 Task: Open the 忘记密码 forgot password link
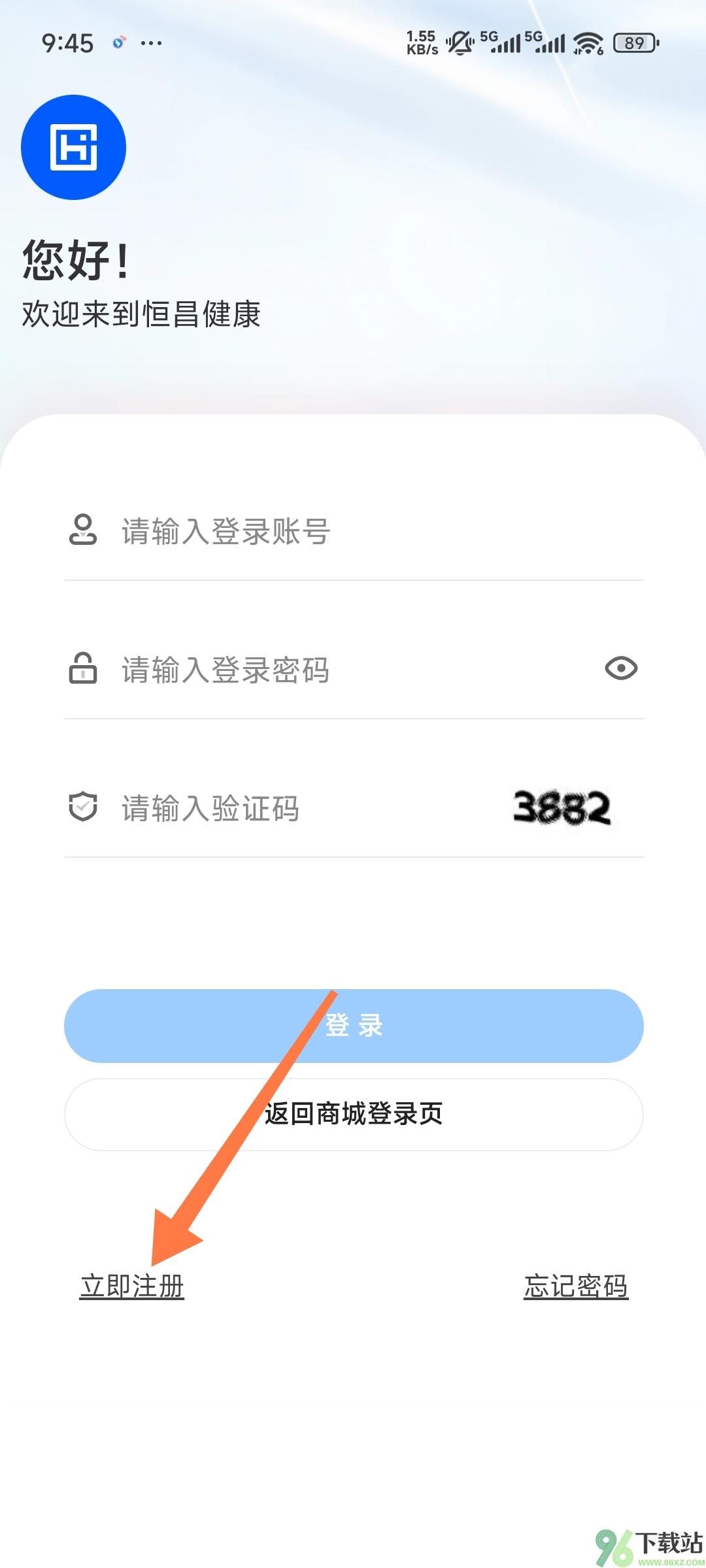[576, 1286]
